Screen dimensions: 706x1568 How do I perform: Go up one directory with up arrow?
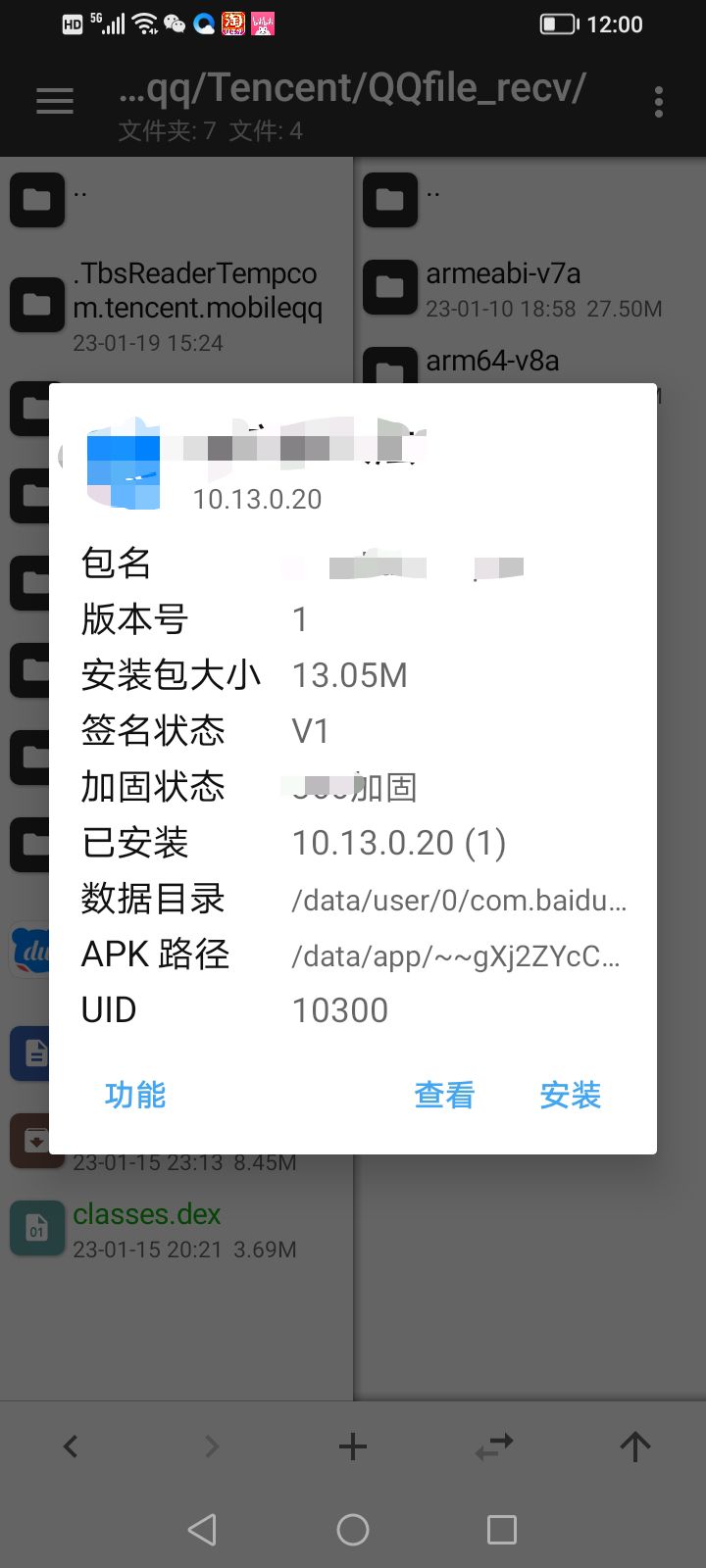point(635,1446)
